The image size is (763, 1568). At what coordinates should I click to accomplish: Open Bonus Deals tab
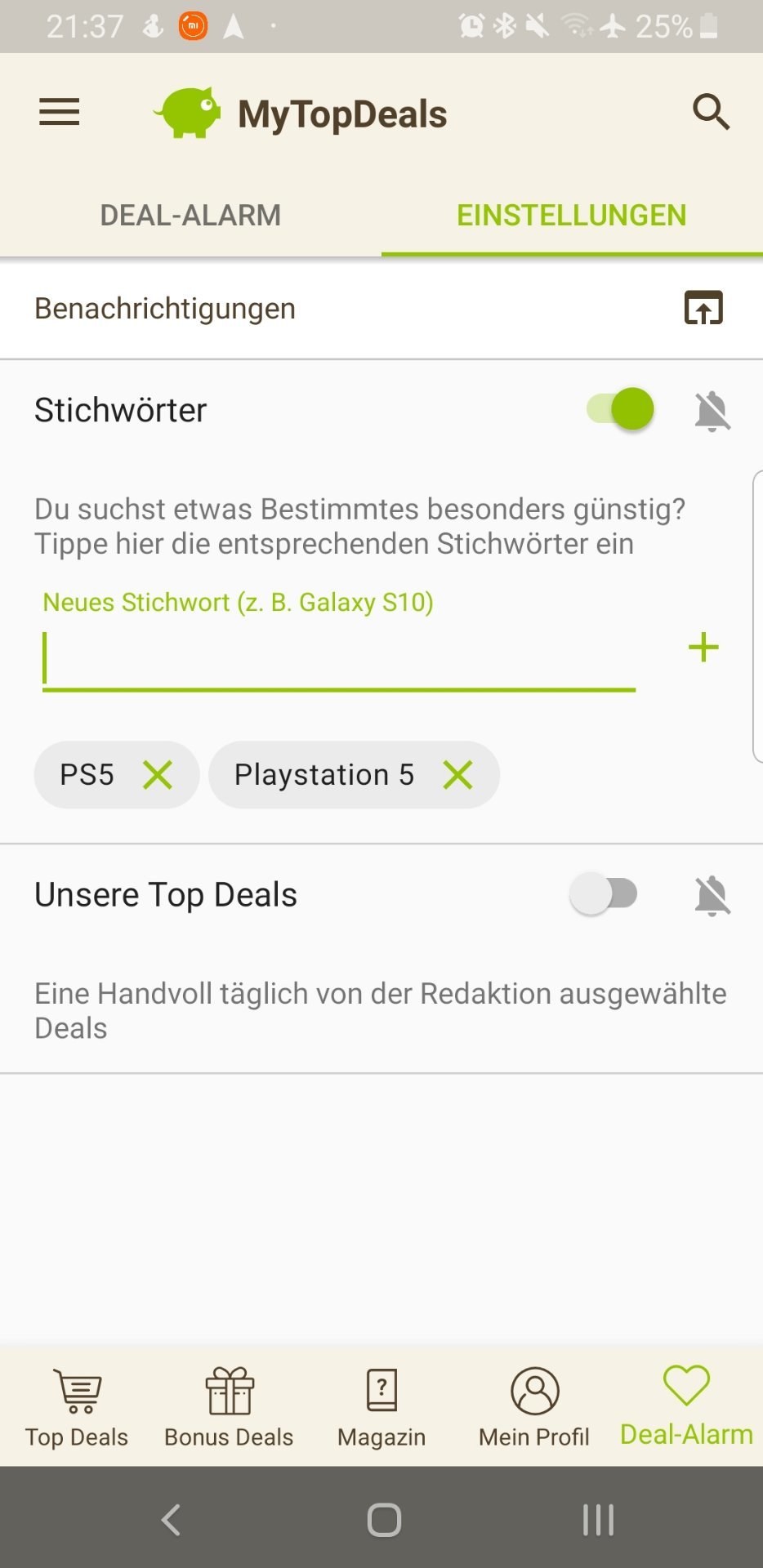point(229,1407)
